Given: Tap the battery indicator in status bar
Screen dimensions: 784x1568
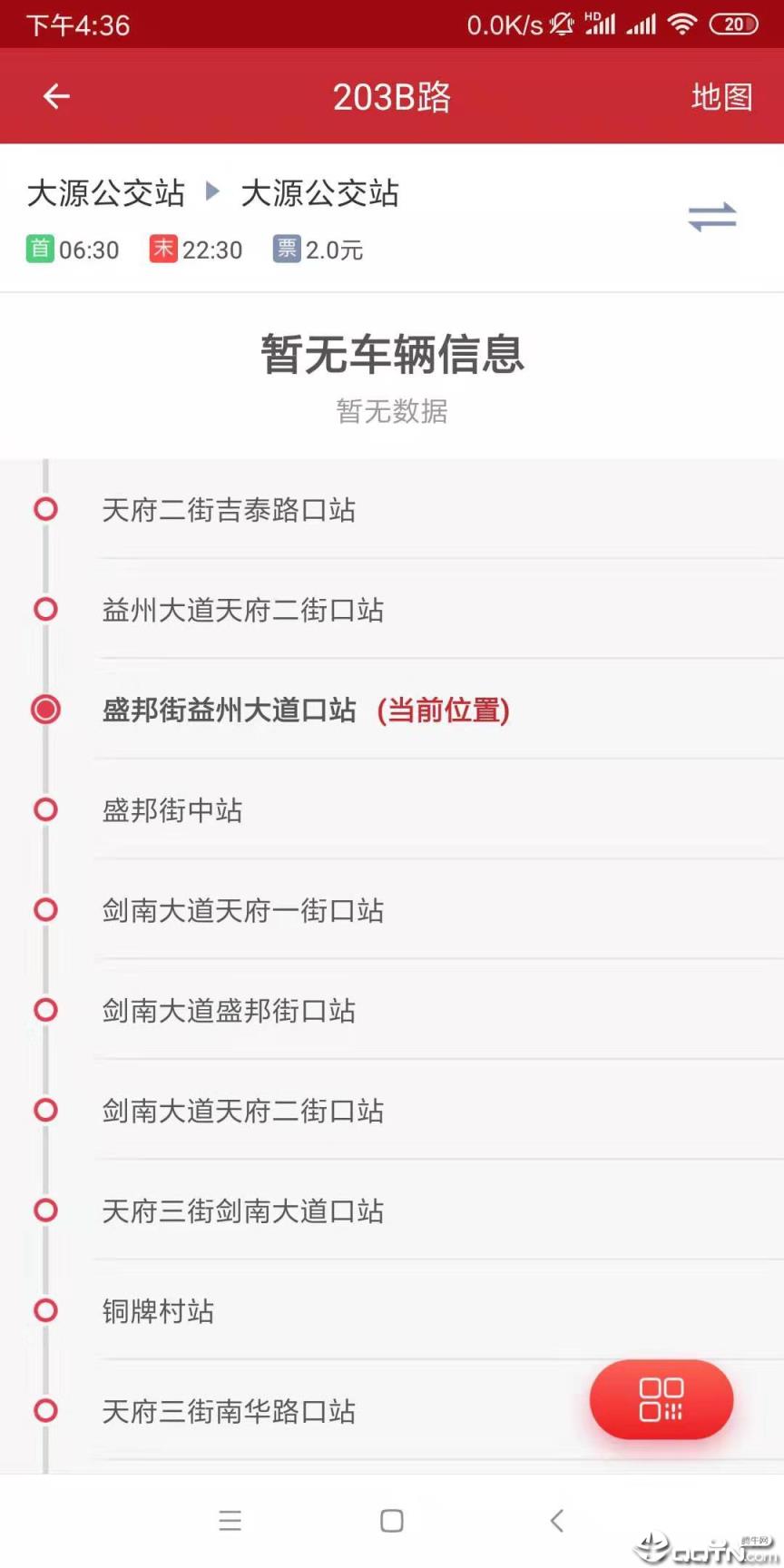Looking at the screenshot, I should click(734, 24).
